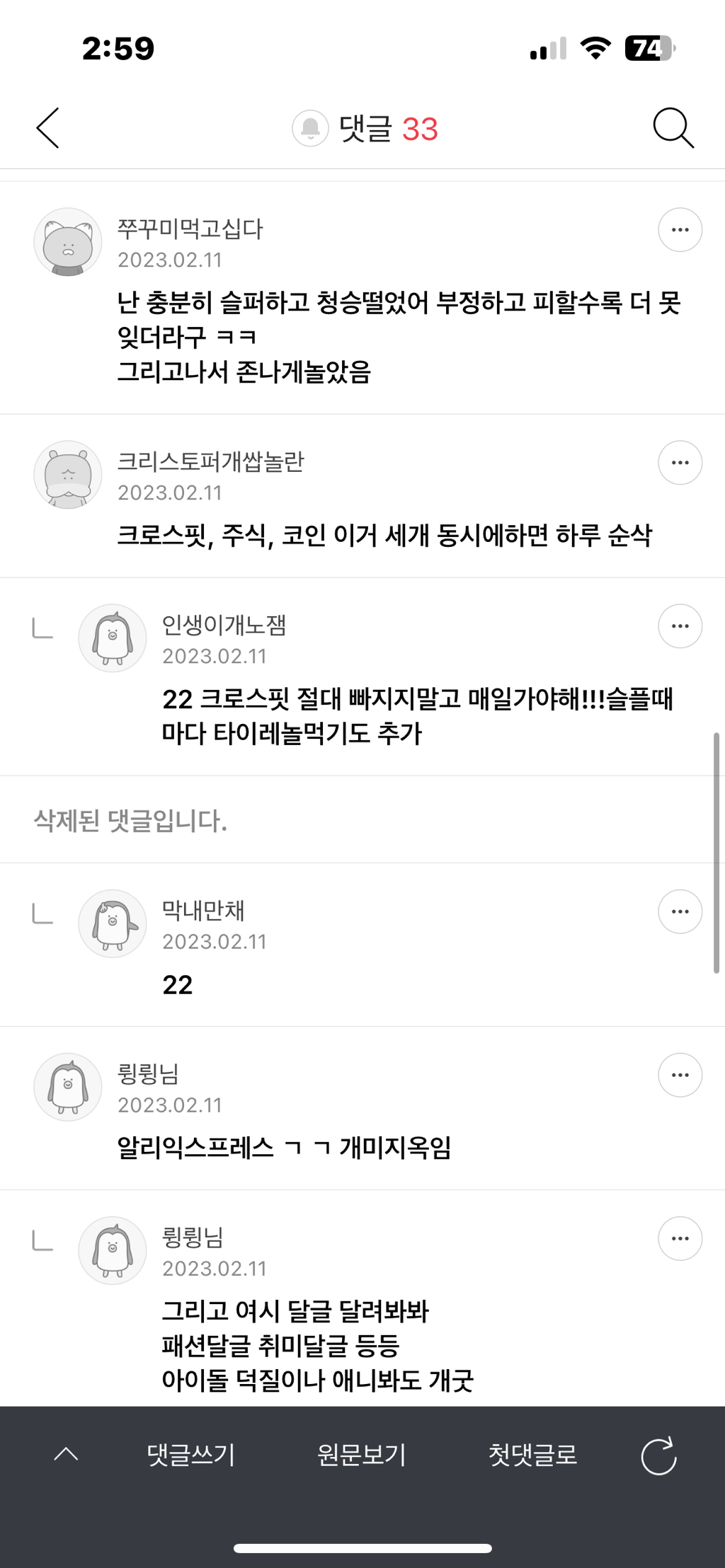View the original post via 원문보기

pos(362,1455)
